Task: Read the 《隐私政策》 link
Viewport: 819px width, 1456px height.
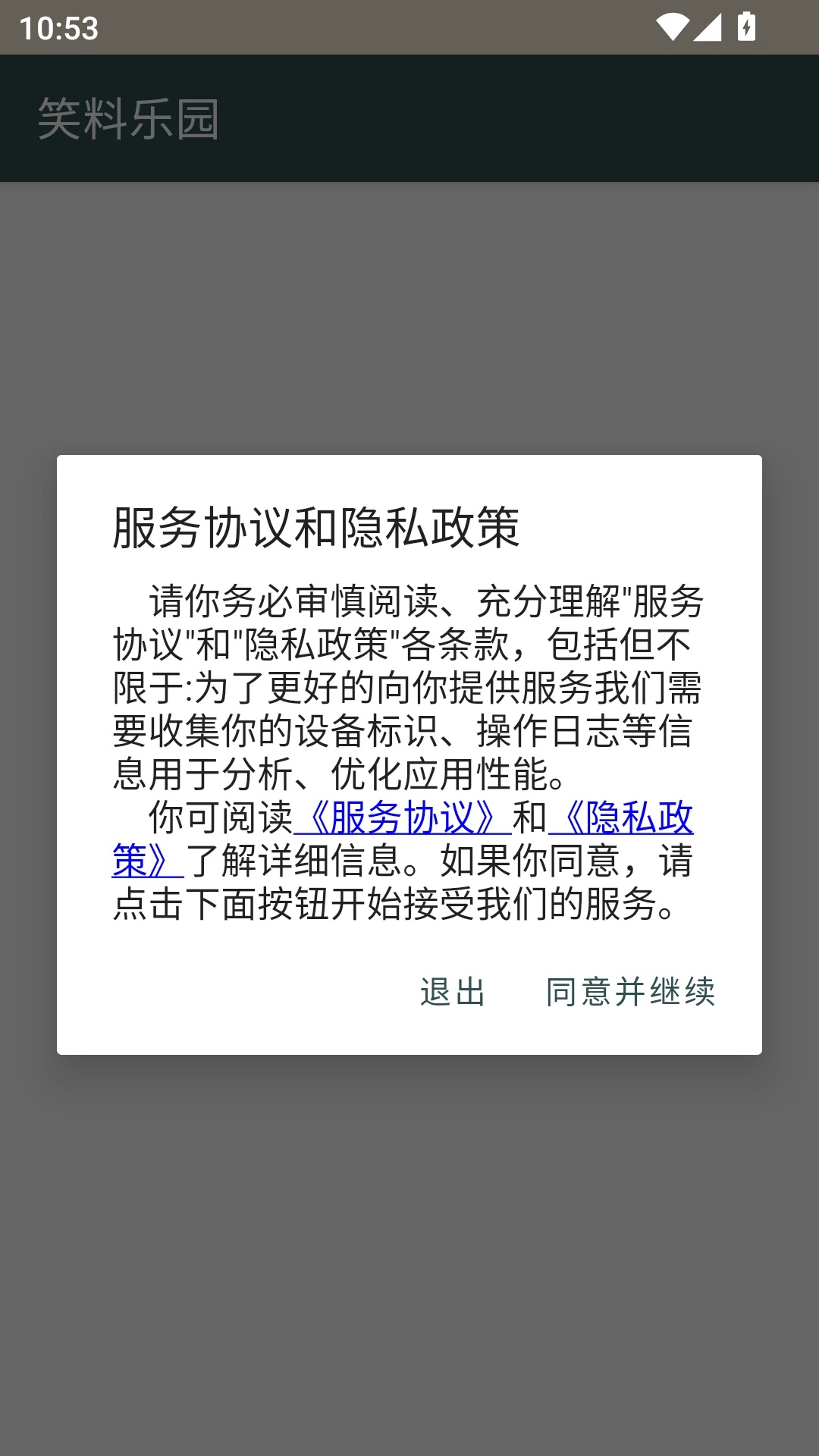Action: coord(620,817)
